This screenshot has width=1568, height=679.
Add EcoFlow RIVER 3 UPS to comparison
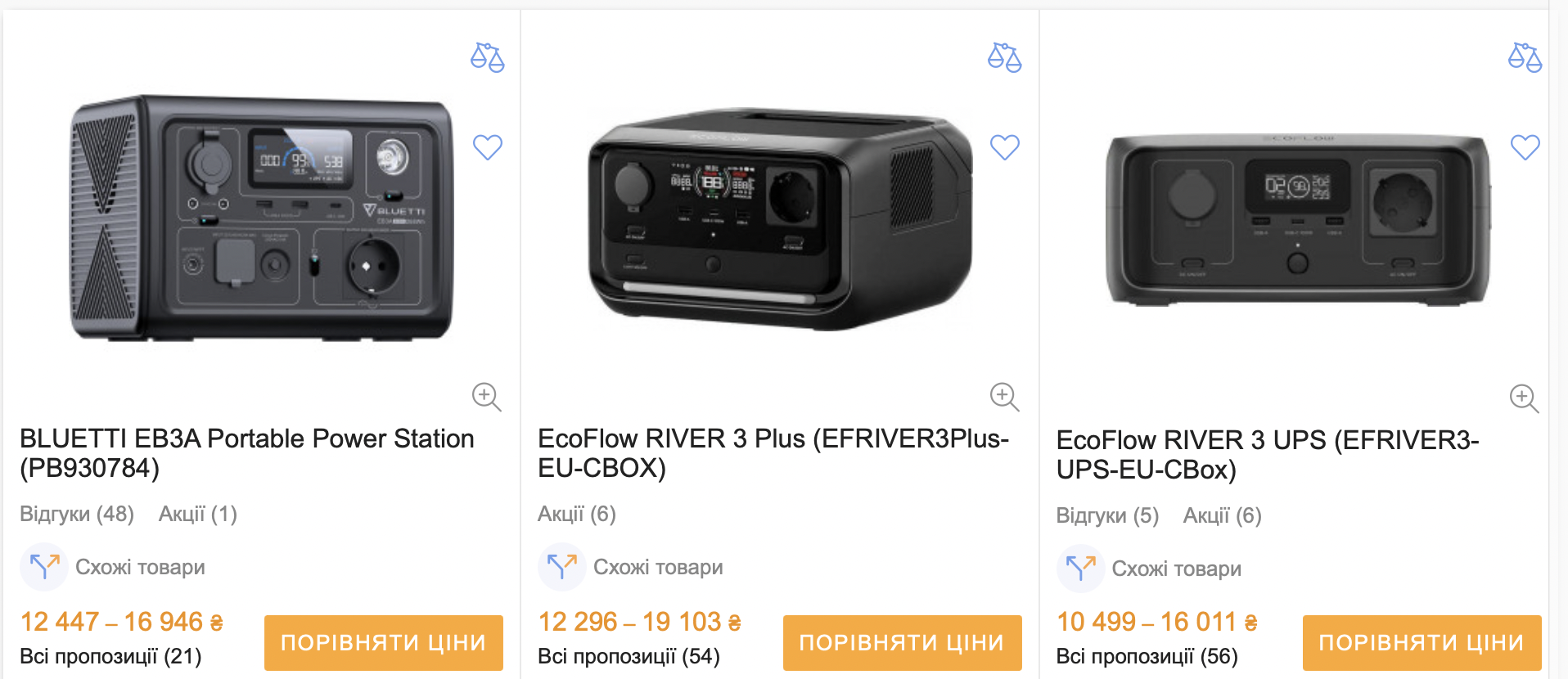(1524, 57)
